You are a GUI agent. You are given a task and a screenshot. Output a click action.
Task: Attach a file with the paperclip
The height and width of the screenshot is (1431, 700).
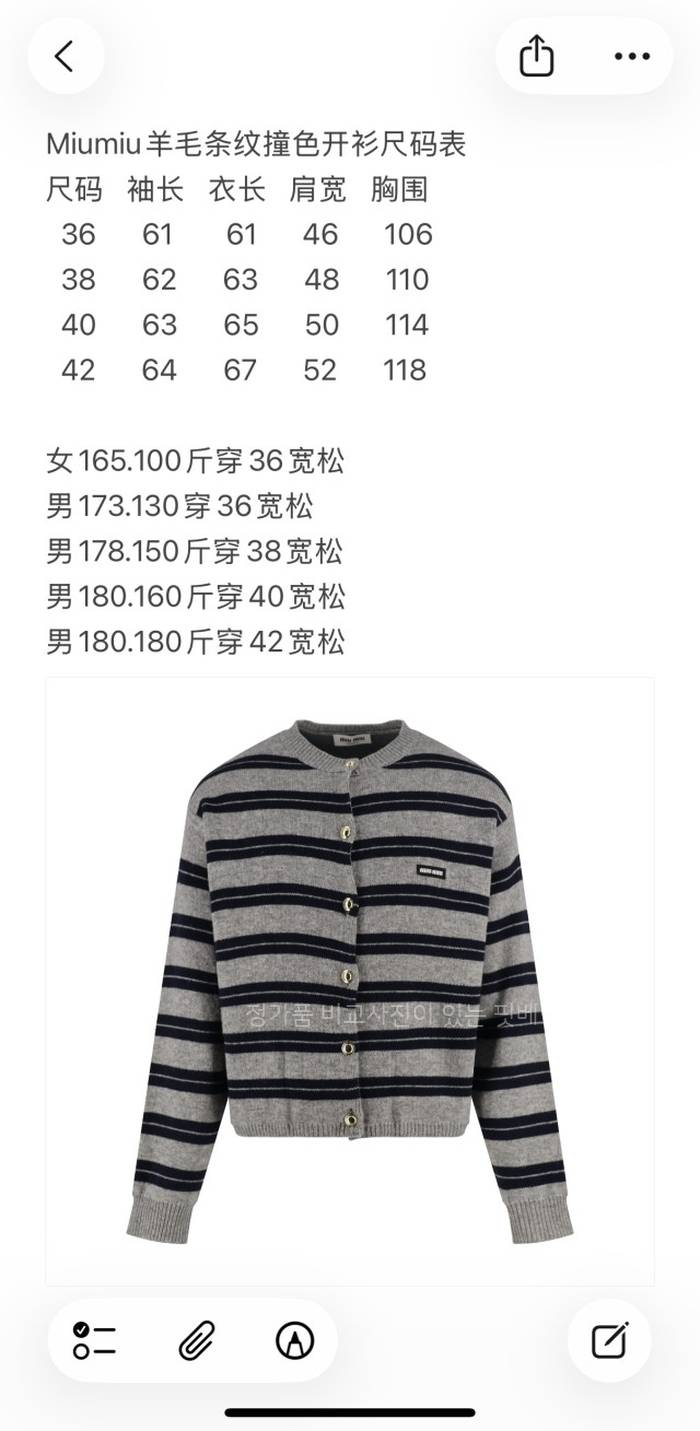tap(197, 1340)
